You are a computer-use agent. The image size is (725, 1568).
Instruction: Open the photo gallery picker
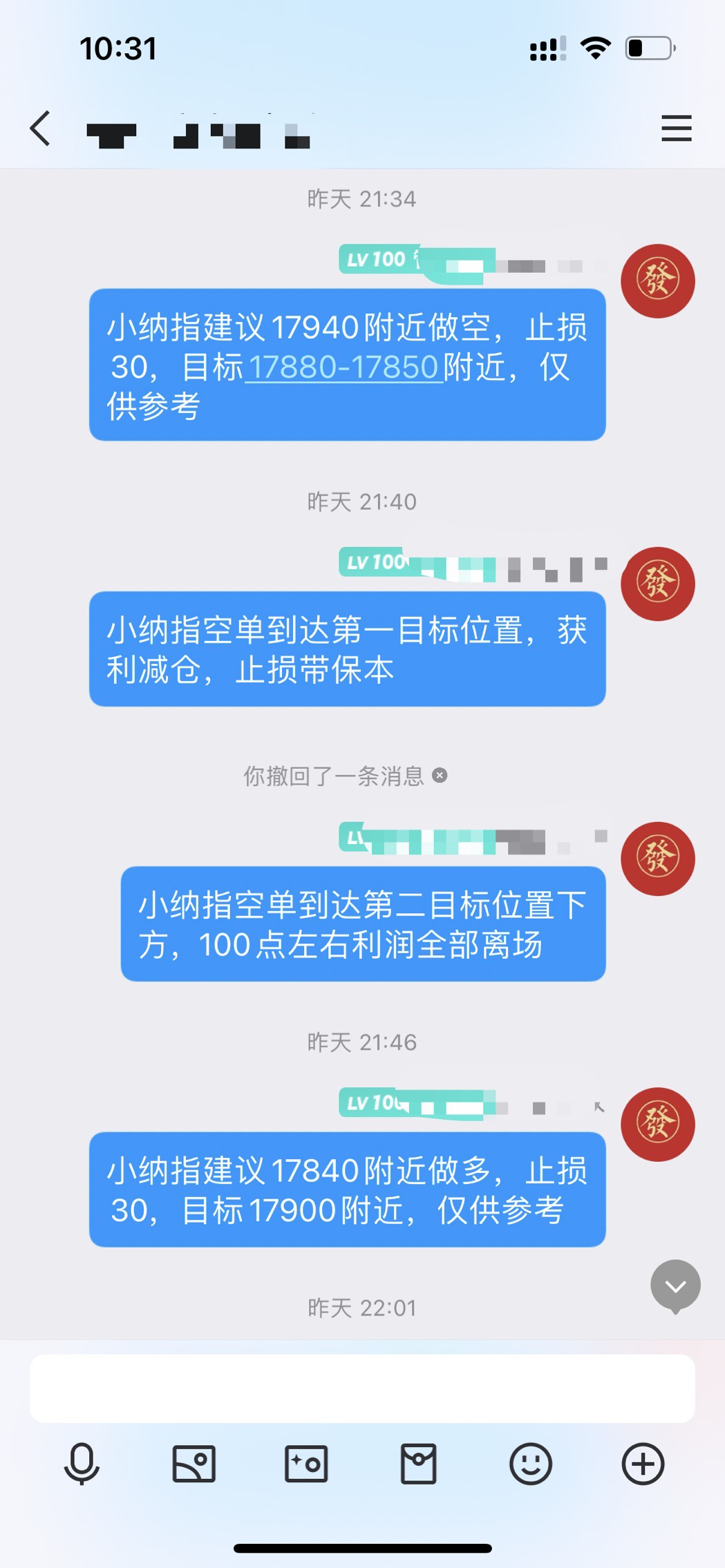click(194, 1464)
